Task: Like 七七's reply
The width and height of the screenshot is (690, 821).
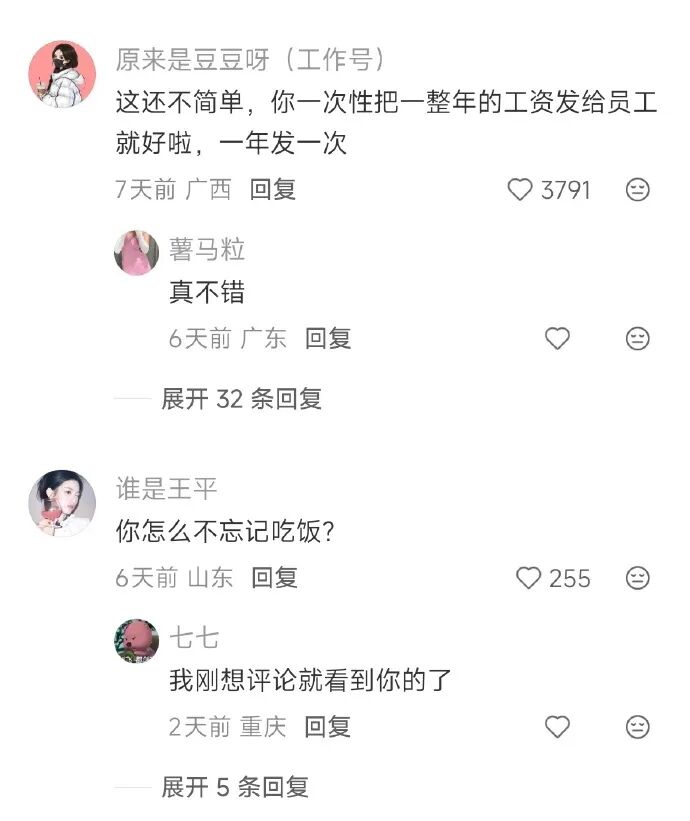Action: [x=557, y=727]
